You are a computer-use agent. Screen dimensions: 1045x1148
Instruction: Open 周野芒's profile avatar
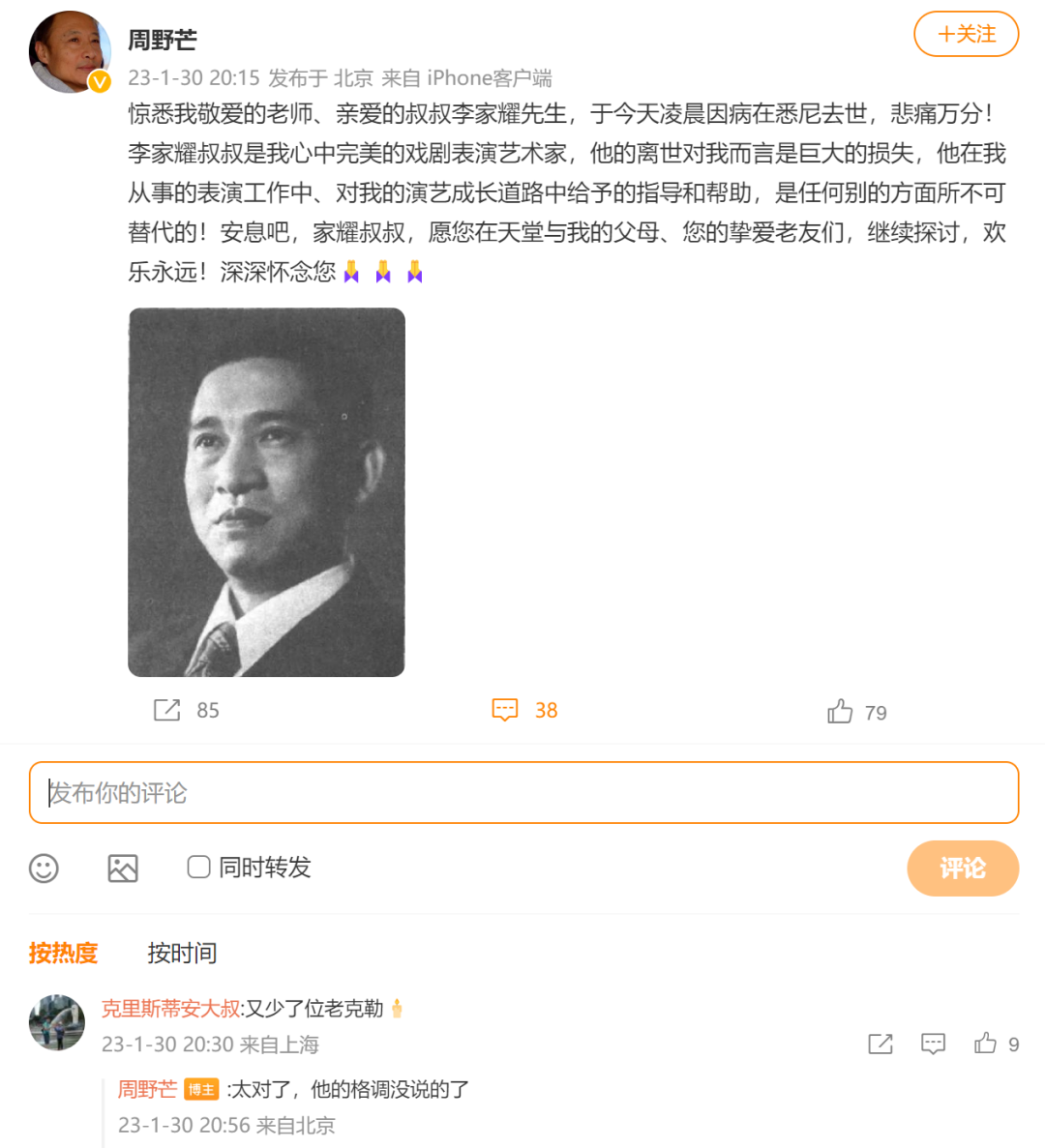click(x=70, y=52)
